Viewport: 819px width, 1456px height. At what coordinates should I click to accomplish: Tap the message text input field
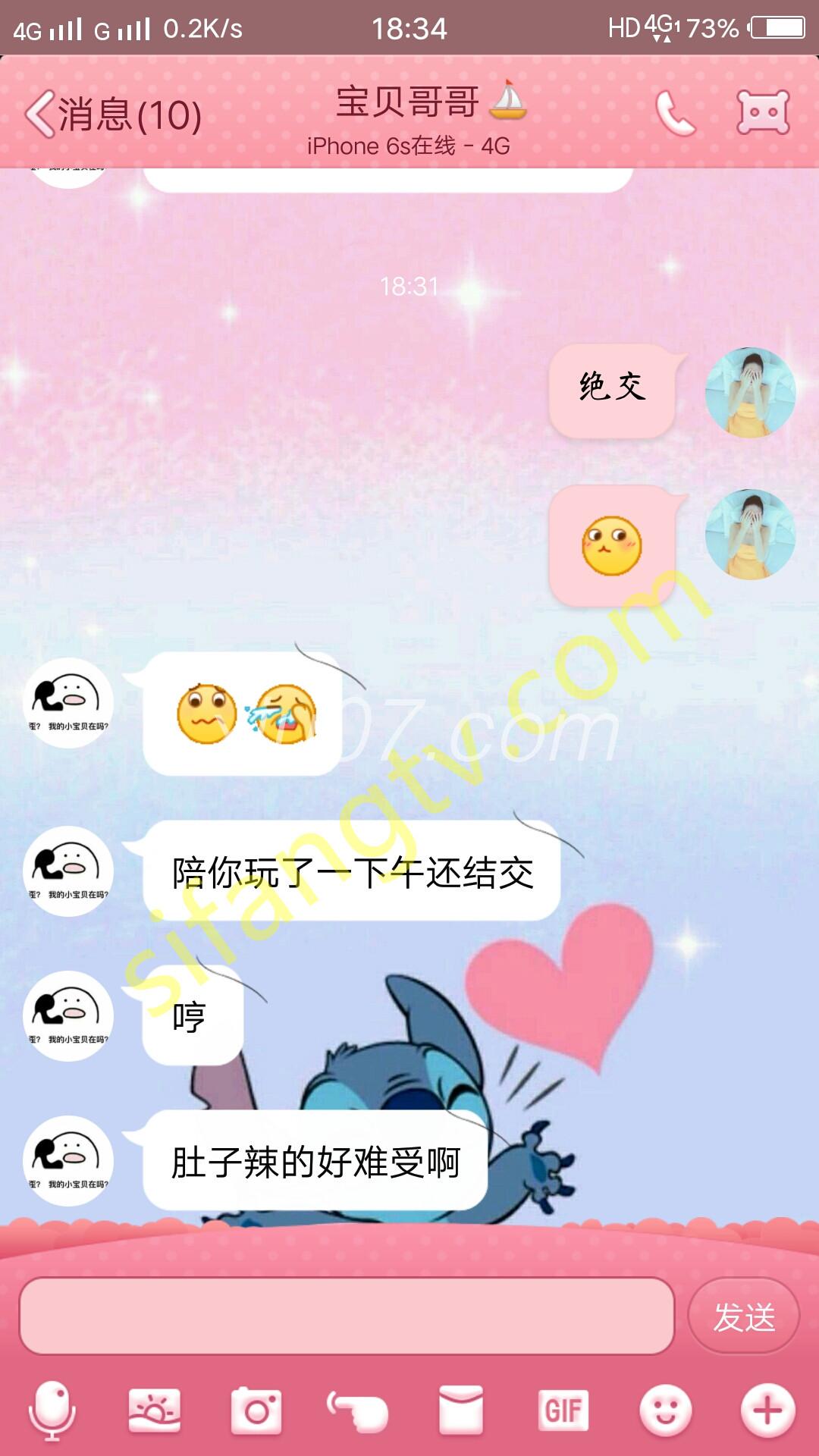pyautogui.click(x=346, y=1316)
